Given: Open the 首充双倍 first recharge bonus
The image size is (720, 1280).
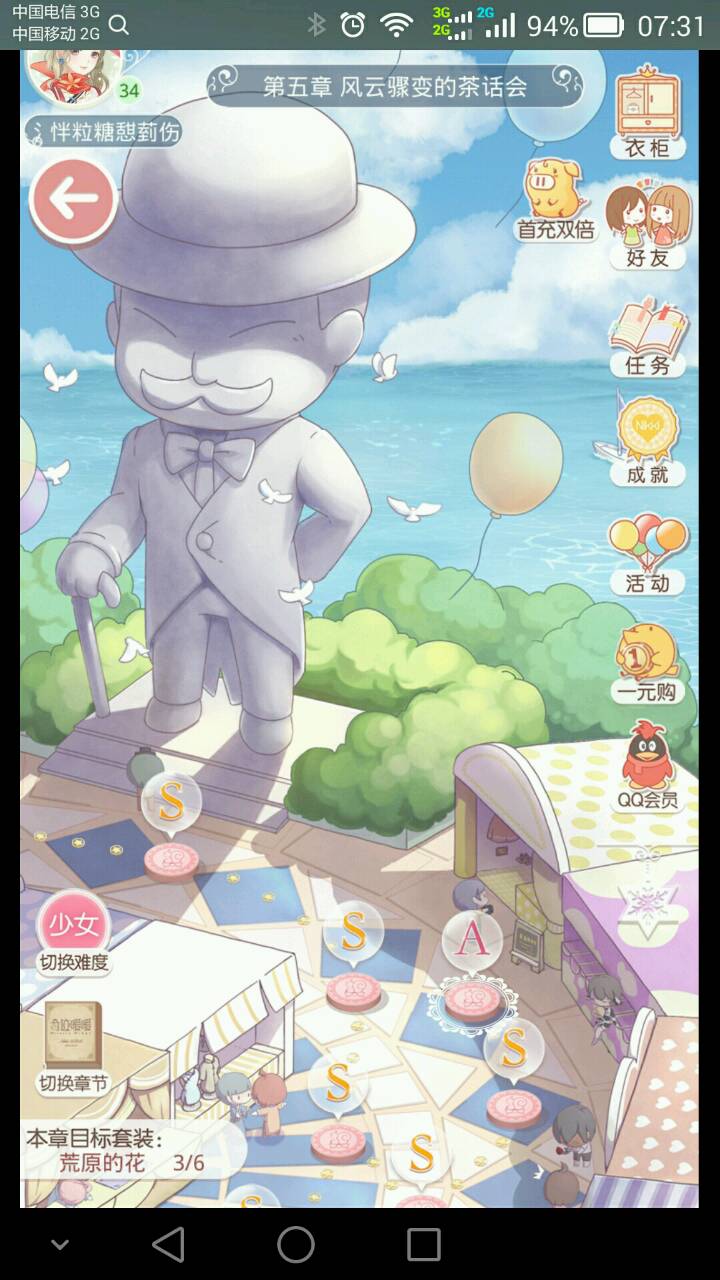Looking at the screenshot, I should [554, 200].
